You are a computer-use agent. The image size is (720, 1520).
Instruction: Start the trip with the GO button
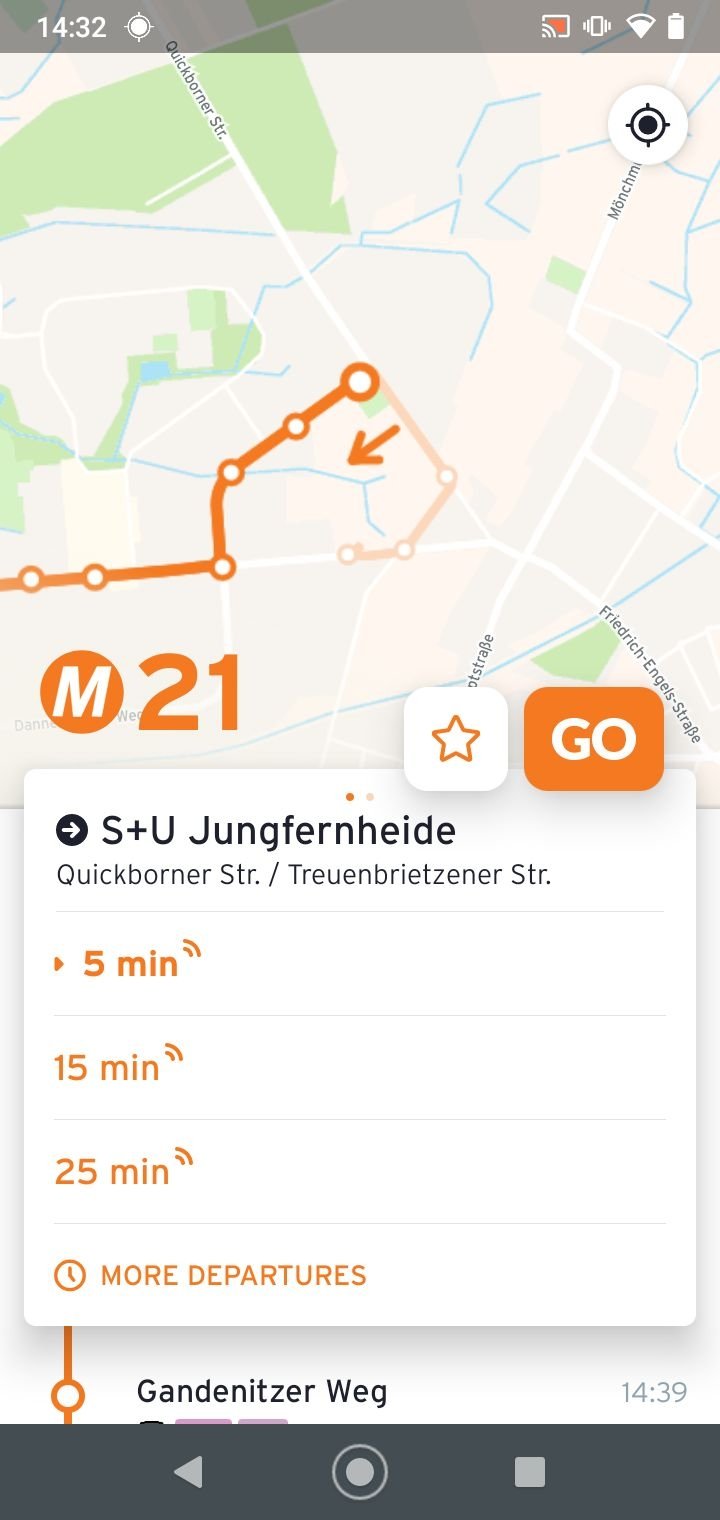(x=594, y=739)
